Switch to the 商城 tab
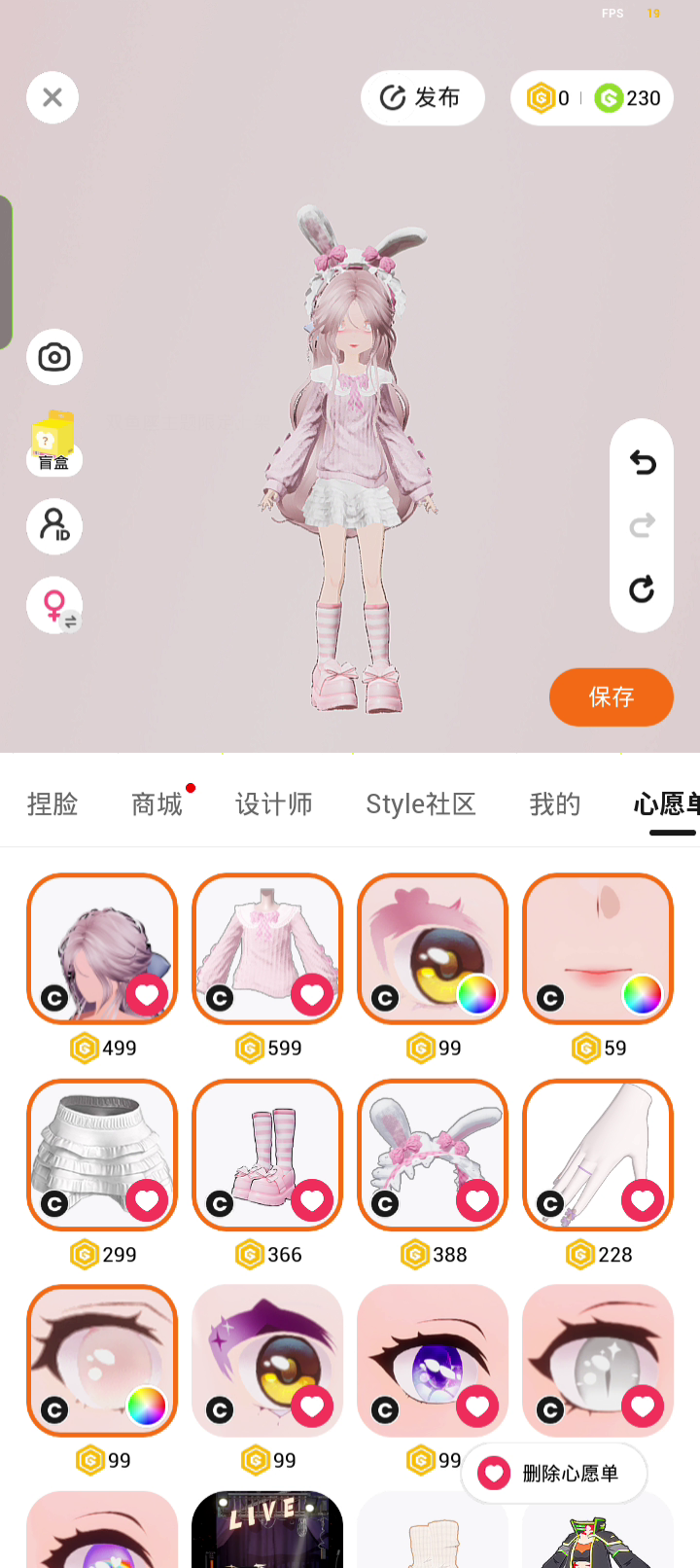Screen dimensions: 700x1568 pyautogui.click(x=157, y=804)
